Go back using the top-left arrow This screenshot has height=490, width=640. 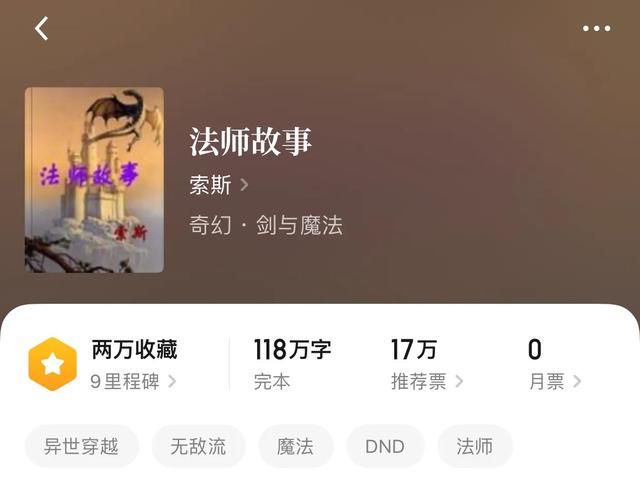41,28
